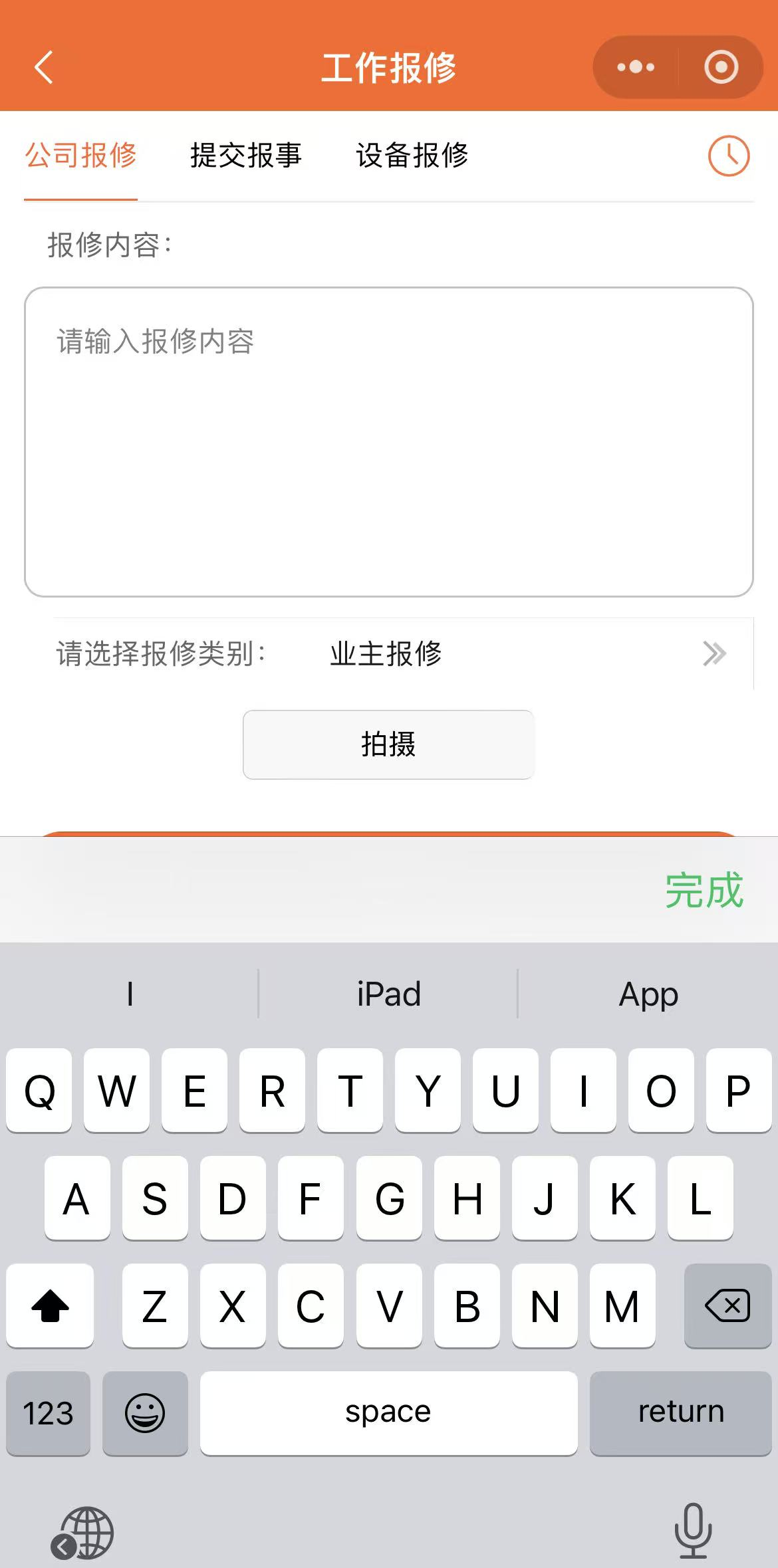
Task: Switch to the 设备报修 tab
Action: click(x=412, y=156)
